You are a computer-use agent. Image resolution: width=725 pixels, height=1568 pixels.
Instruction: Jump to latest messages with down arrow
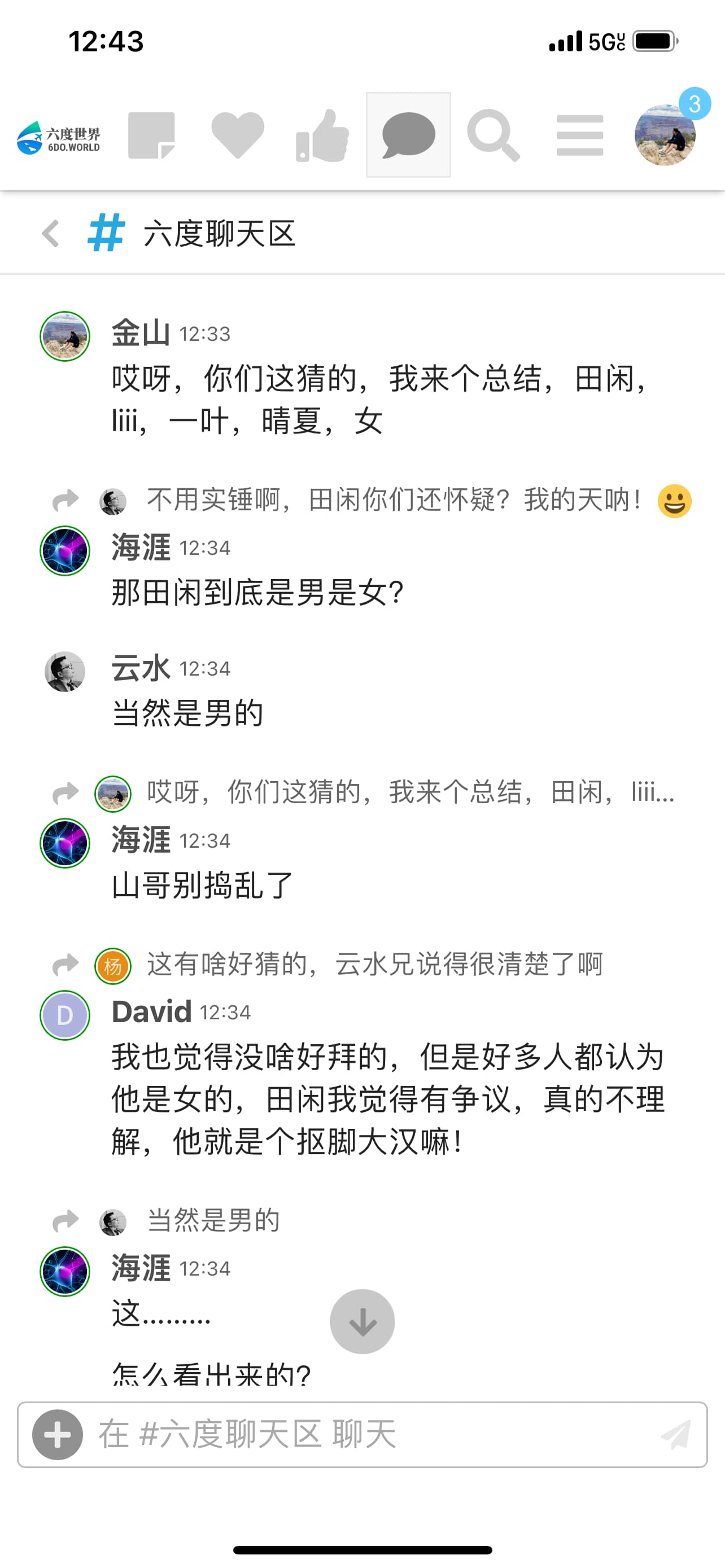click(362, 1321)
